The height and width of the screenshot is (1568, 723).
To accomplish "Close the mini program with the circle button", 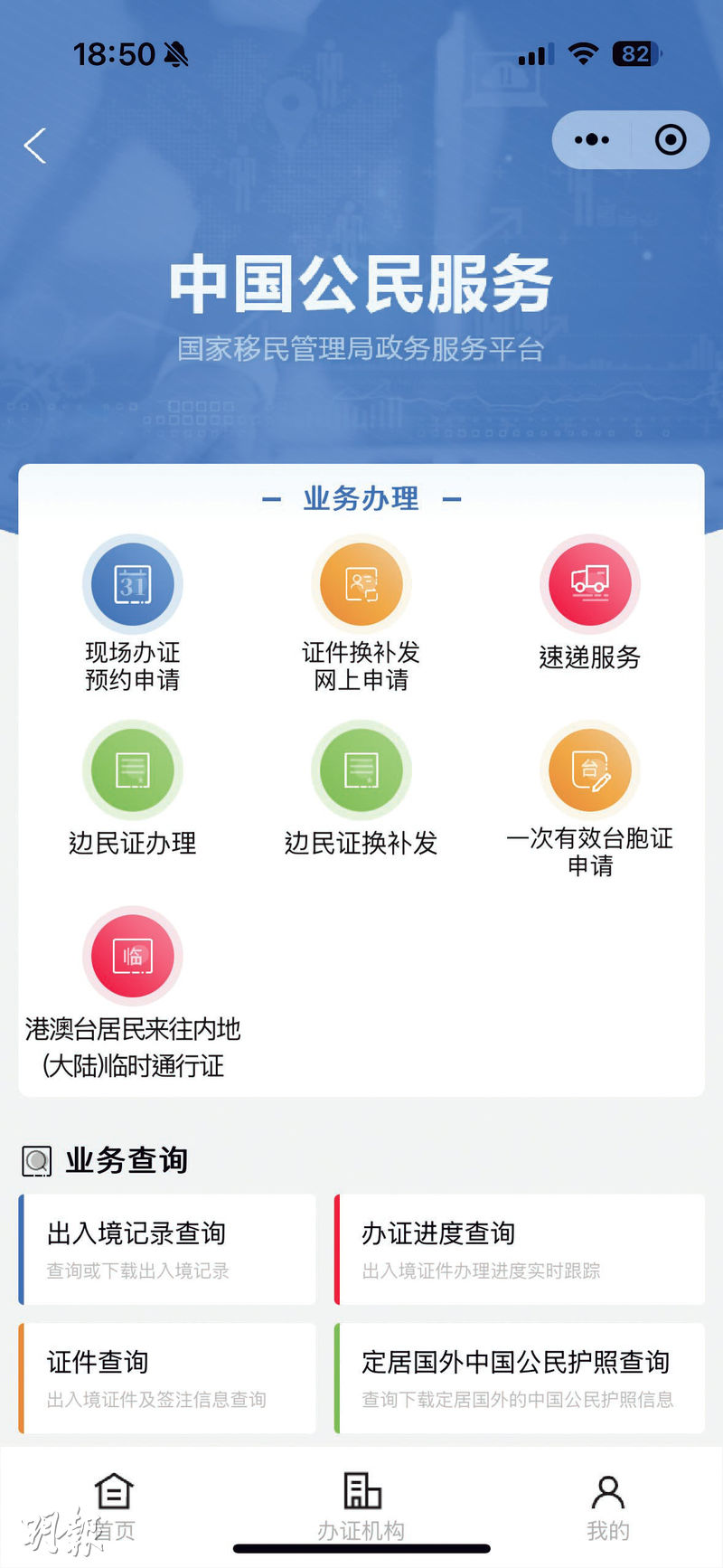I will click(671, 140).
